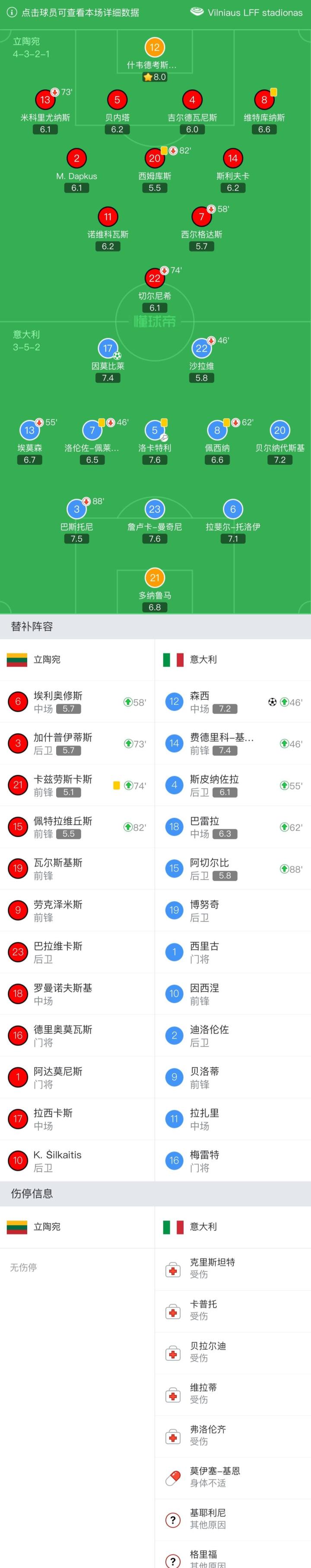This screenshot has height=1568, width=311.
Task: Open goalkeeper 多纳鲁马's match stats
Action: [x=155, y=578]
